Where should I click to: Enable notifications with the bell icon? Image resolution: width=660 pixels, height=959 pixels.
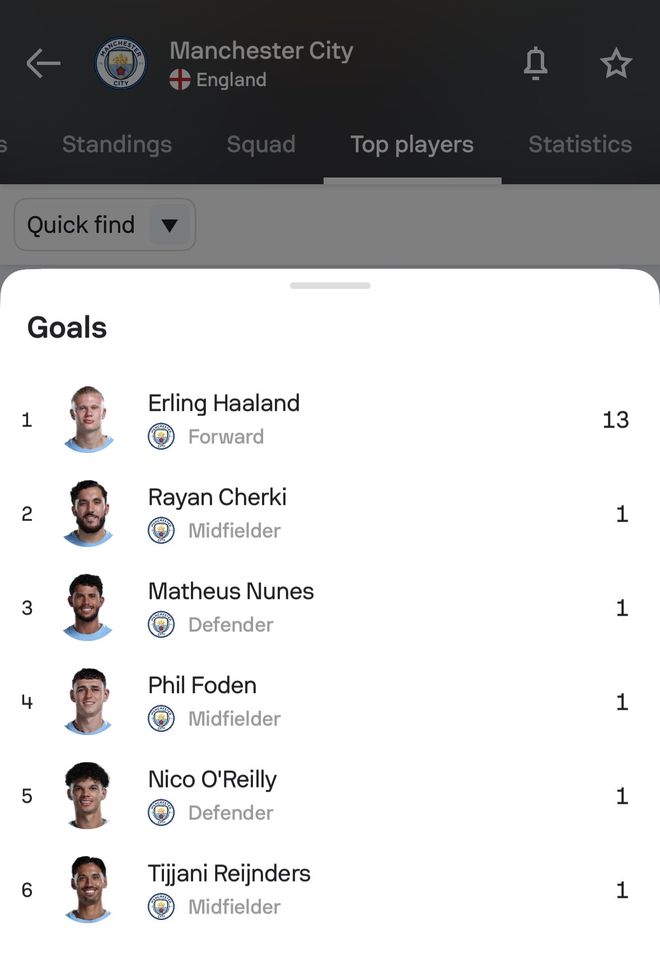click(536, 64)
